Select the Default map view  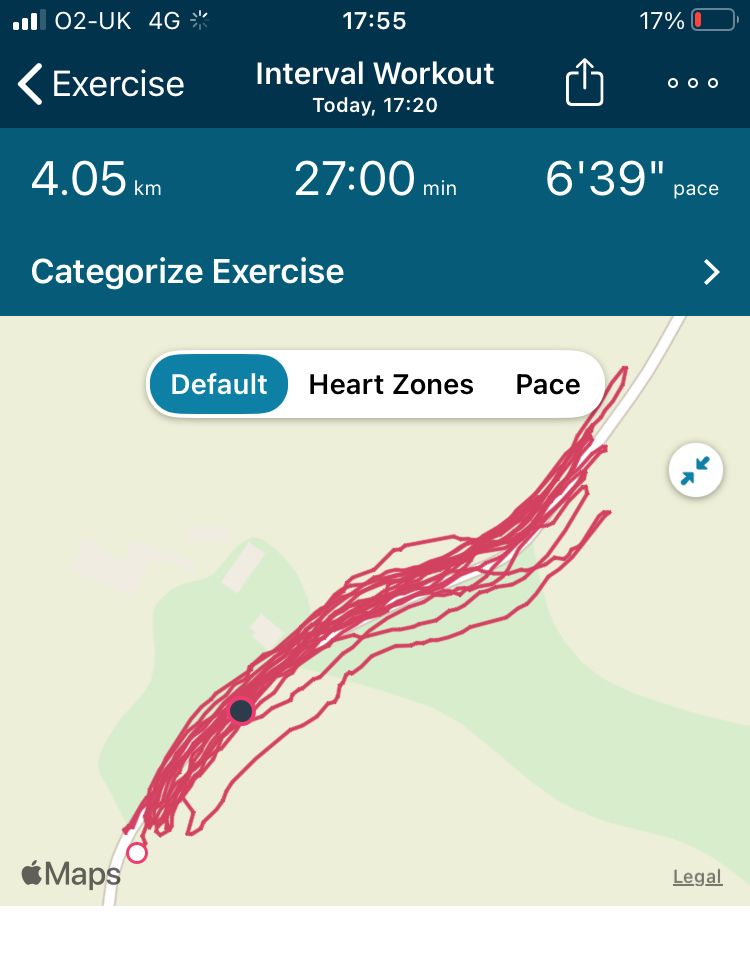pyautogui.click(x=219, y=385)
